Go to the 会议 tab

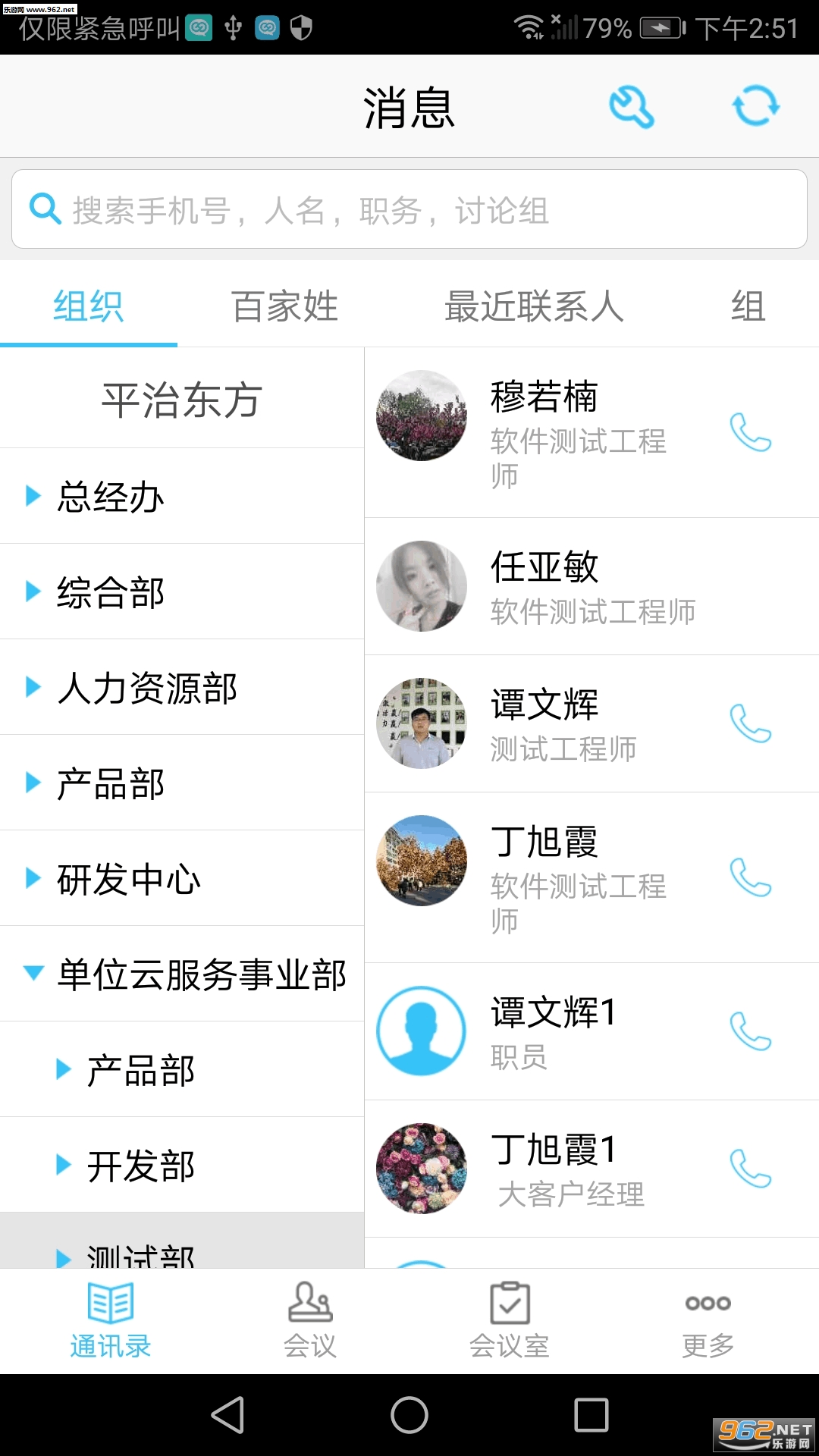[309, 1320]
